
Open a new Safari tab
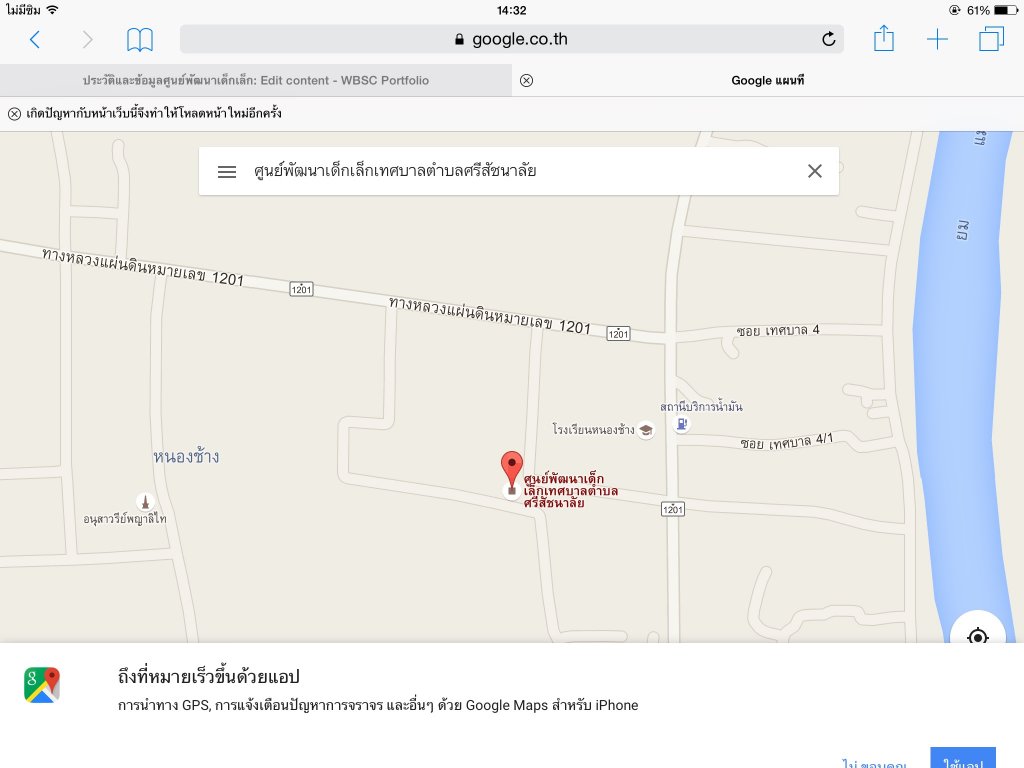pos(937,40)
